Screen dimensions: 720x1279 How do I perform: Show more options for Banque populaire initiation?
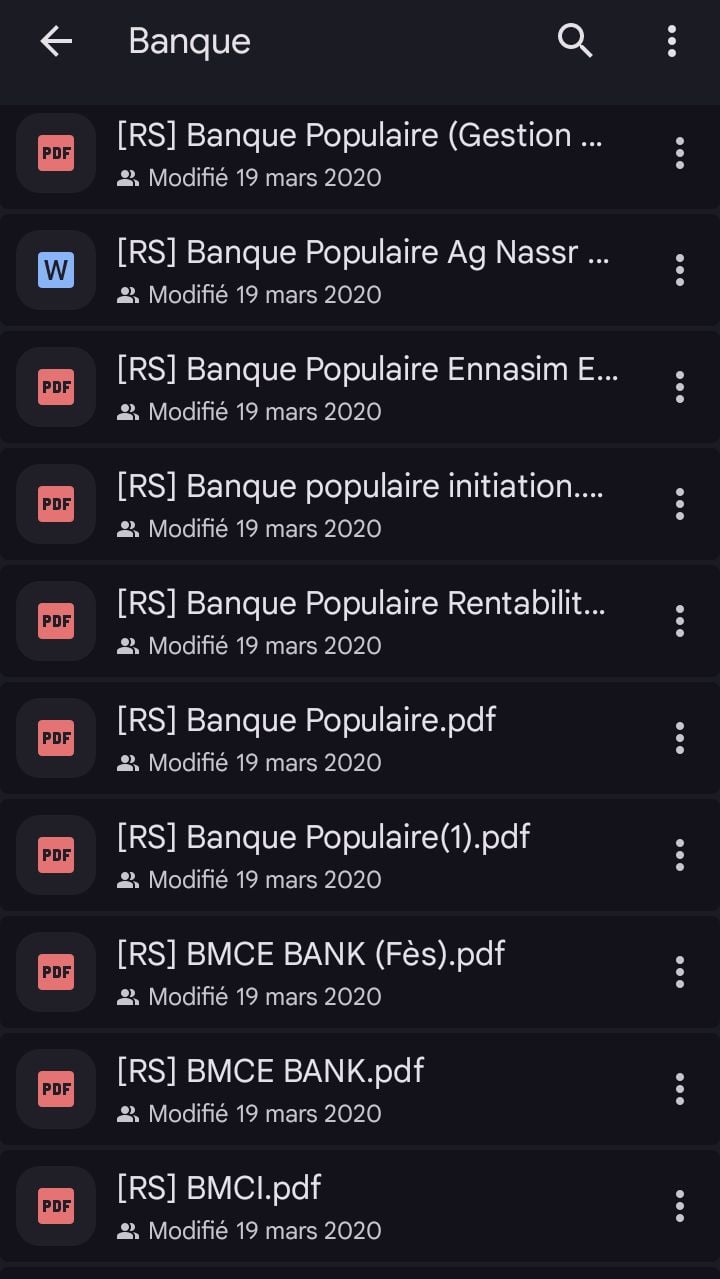click(679, 504)
